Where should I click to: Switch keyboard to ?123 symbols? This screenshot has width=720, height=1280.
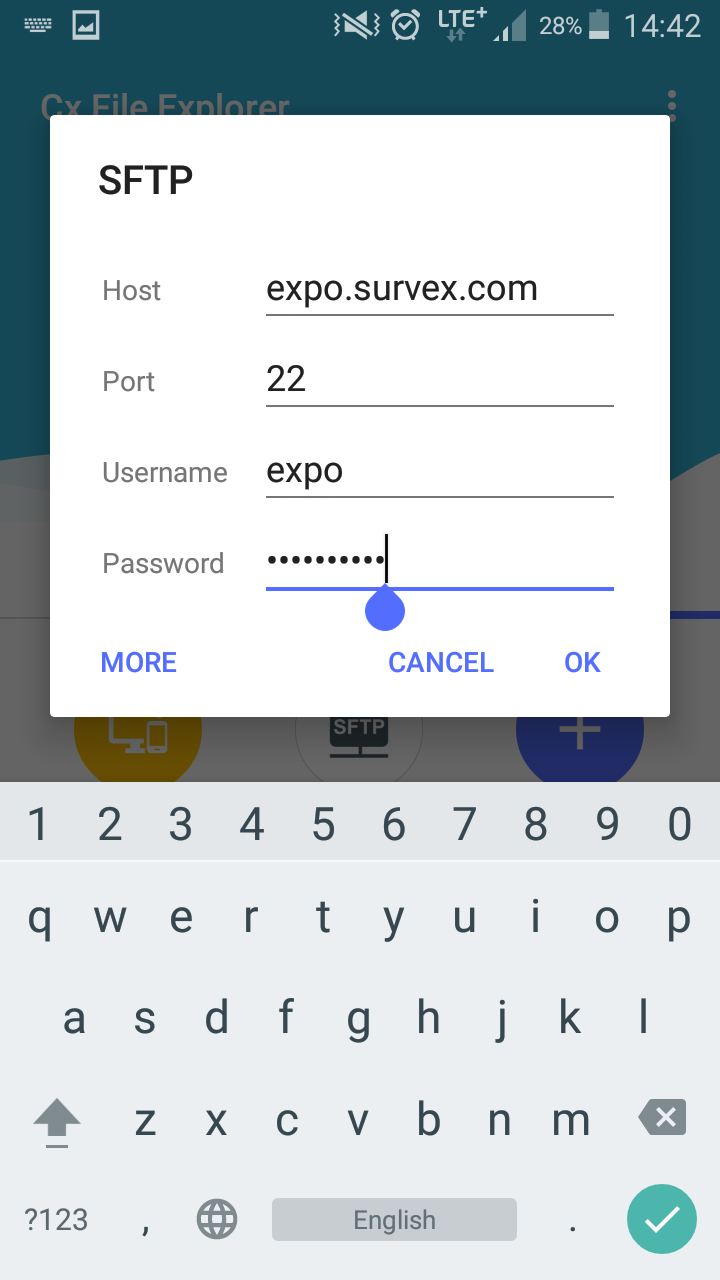[56, 1220]
